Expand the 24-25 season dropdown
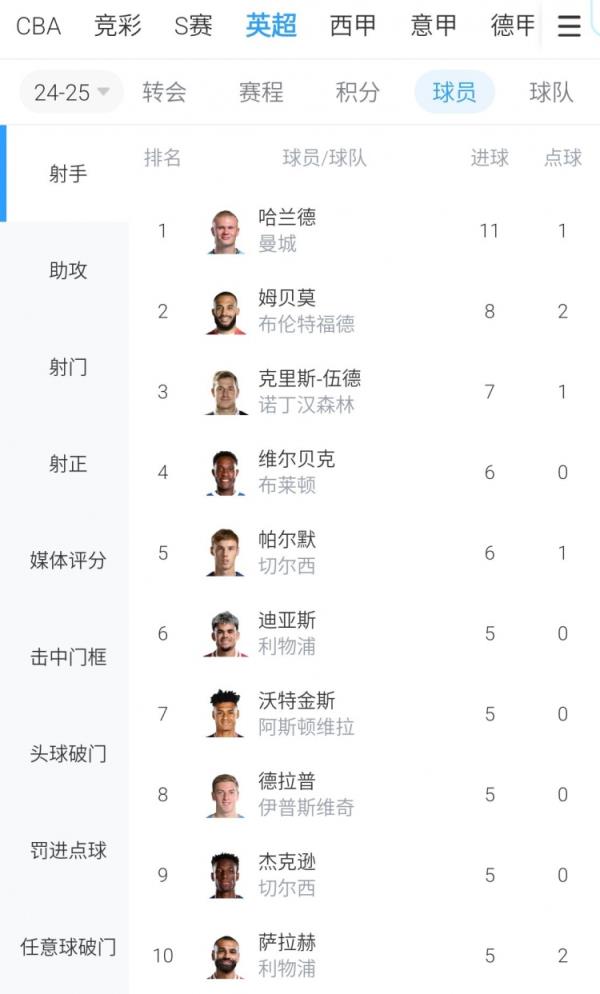The image size is (600, 994). pos(71,93)
